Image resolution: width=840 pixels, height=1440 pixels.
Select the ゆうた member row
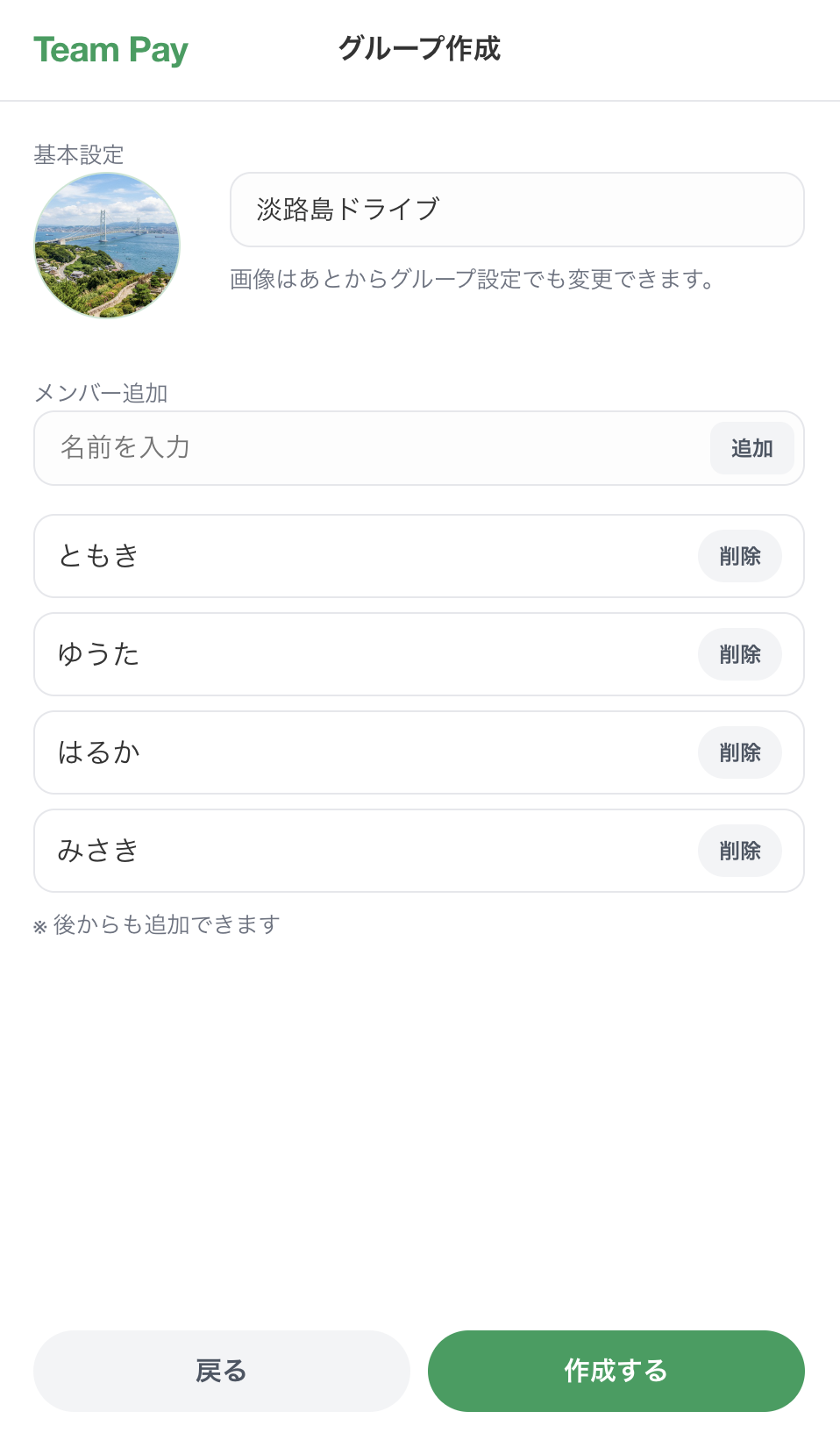click(351, 654)
